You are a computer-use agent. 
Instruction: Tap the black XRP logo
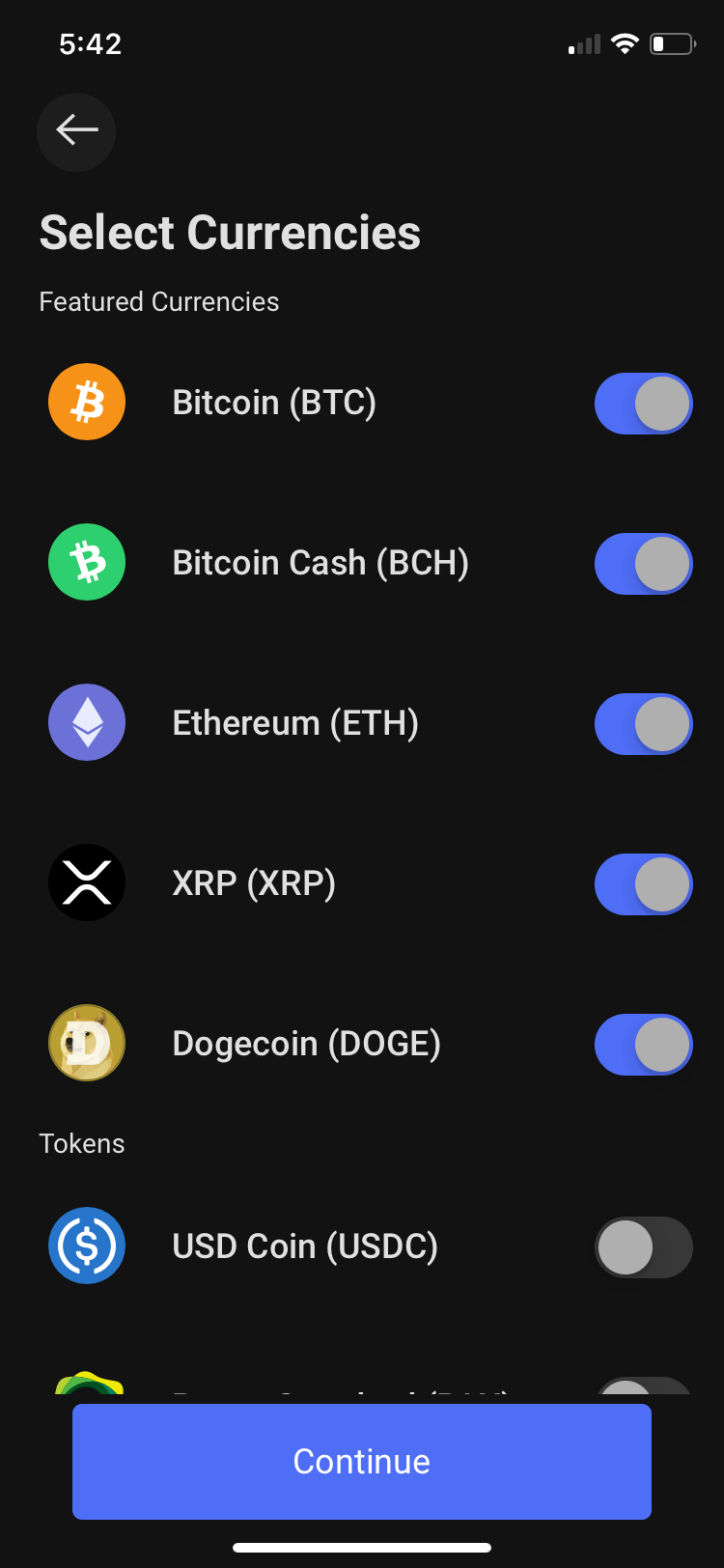87,882
